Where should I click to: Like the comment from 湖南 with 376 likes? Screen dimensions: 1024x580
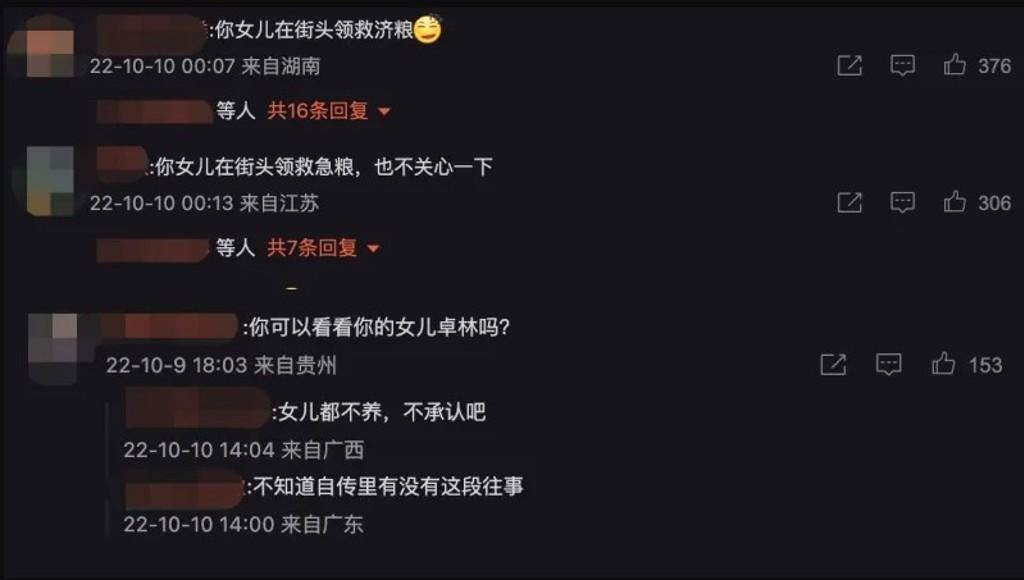[955, 66]
